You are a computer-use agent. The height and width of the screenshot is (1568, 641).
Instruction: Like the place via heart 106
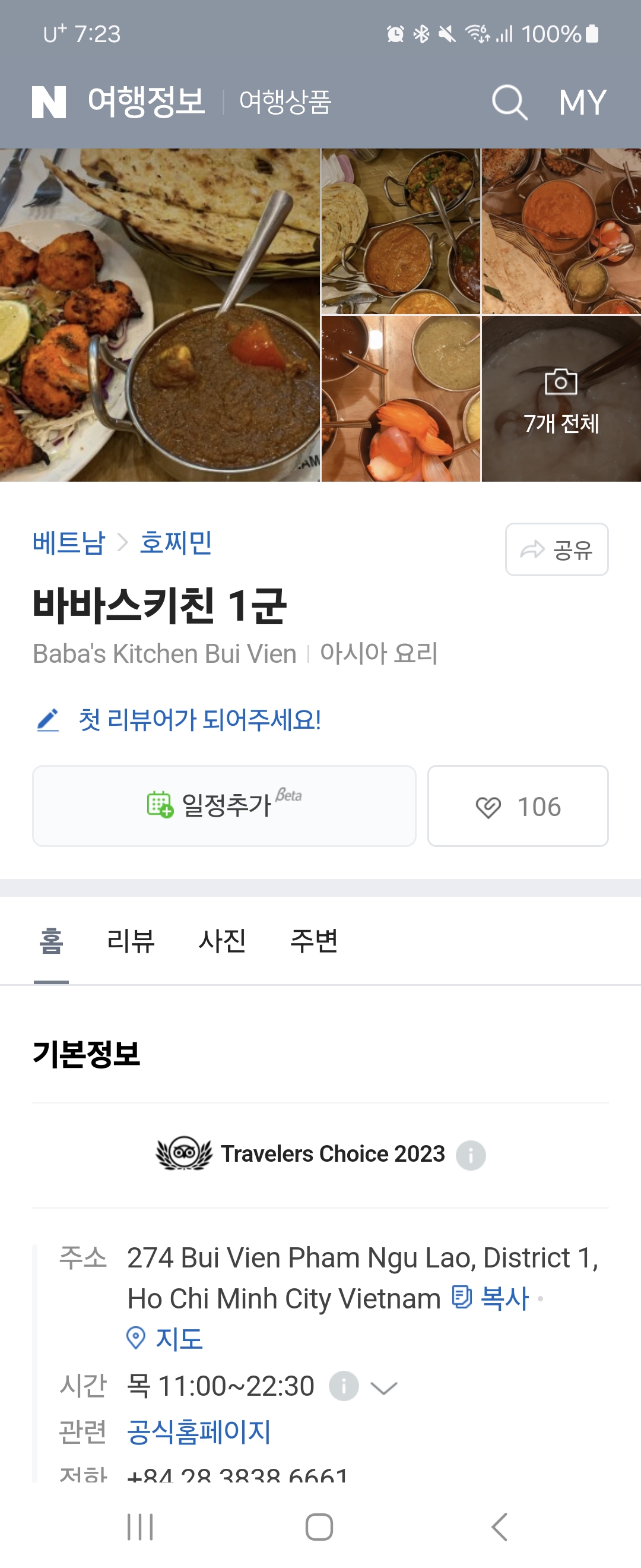(x=518, y=807)
